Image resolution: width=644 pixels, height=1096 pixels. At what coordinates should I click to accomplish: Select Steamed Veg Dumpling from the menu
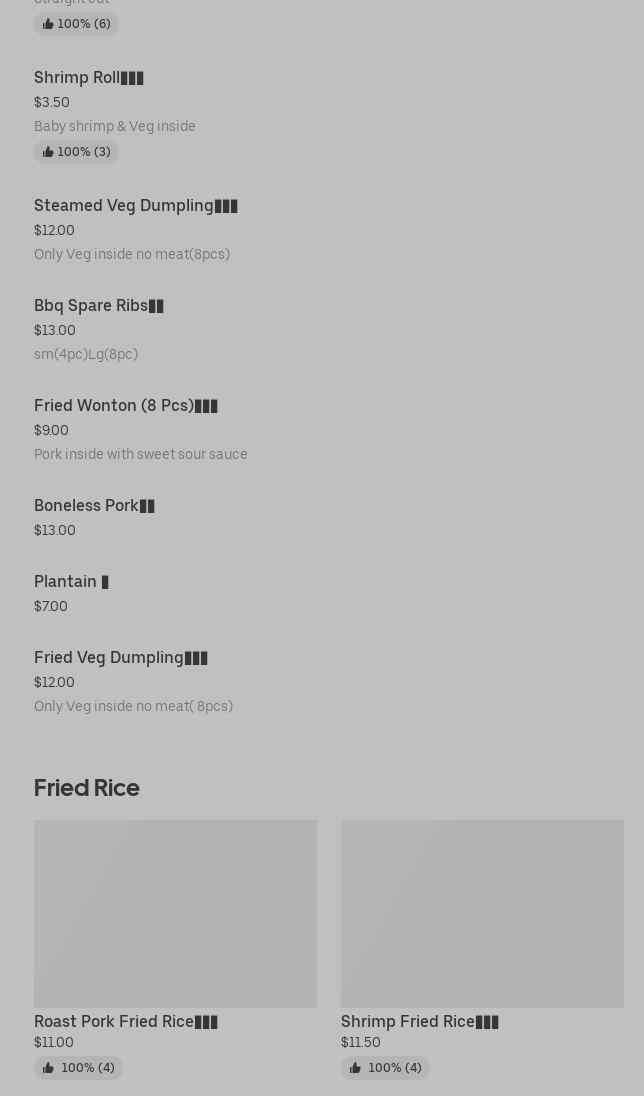[x=135, y=206]
